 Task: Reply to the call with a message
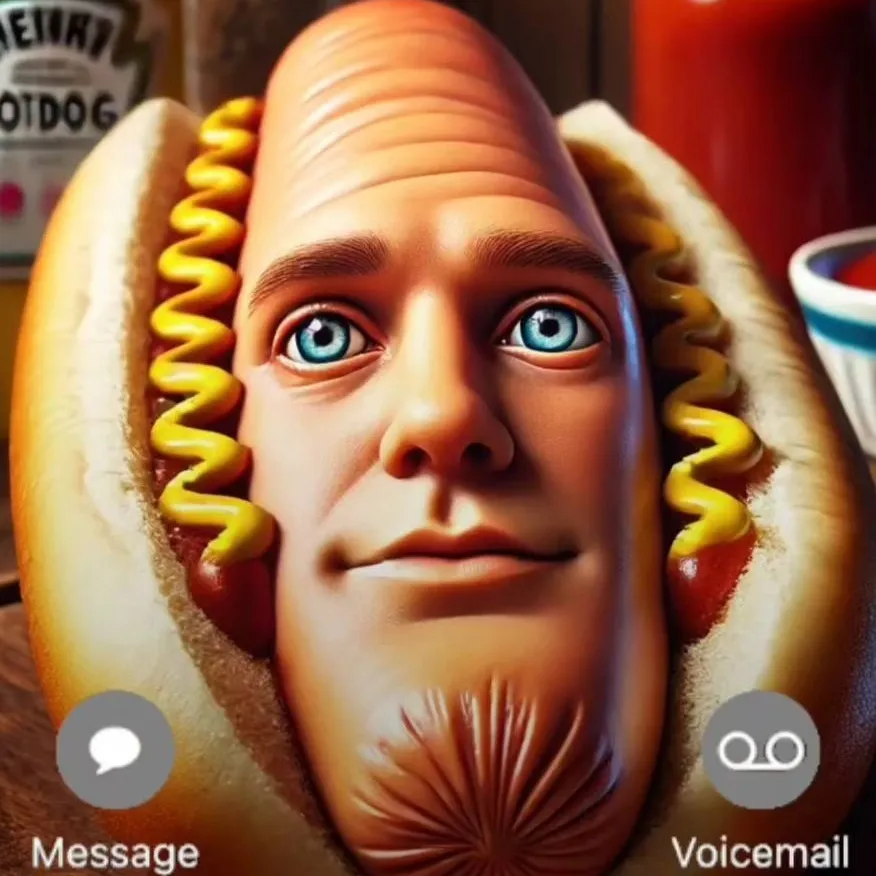(115, 750)
